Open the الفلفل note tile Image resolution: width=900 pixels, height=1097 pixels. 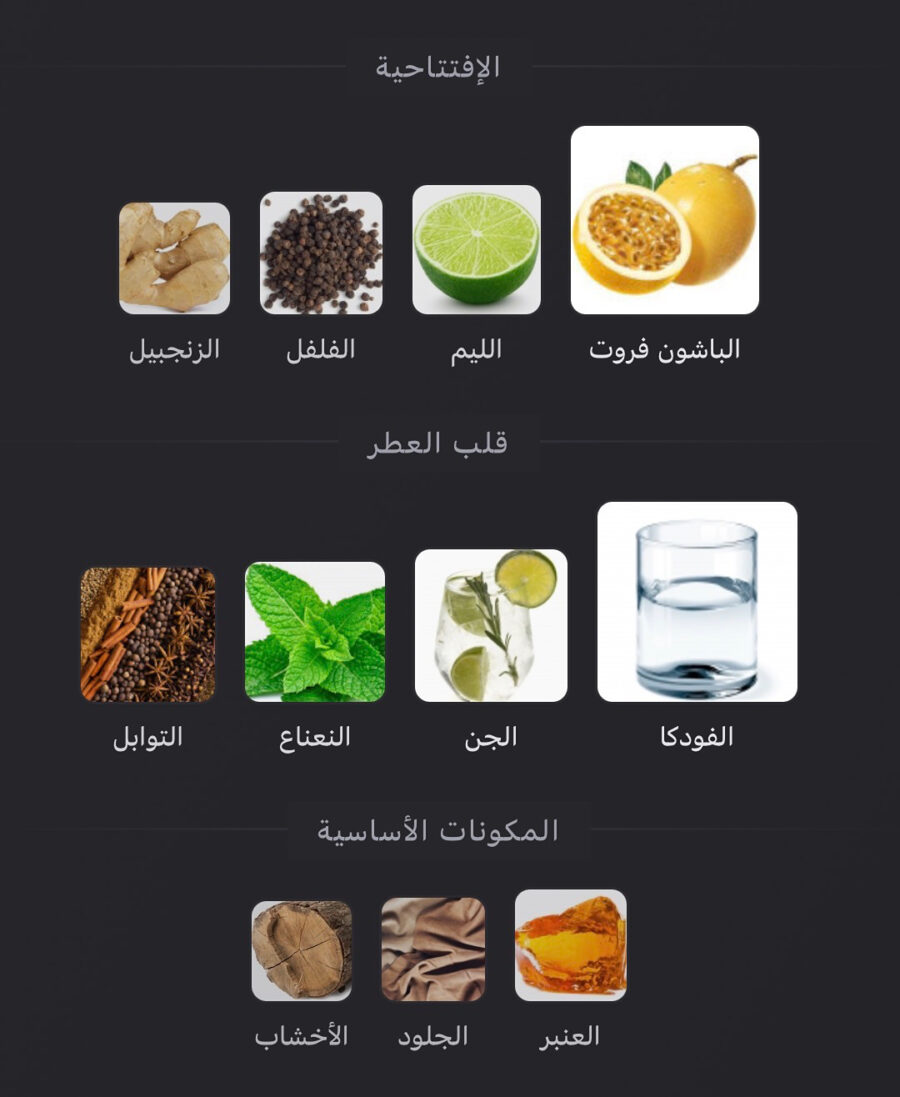tap(321, 254)
